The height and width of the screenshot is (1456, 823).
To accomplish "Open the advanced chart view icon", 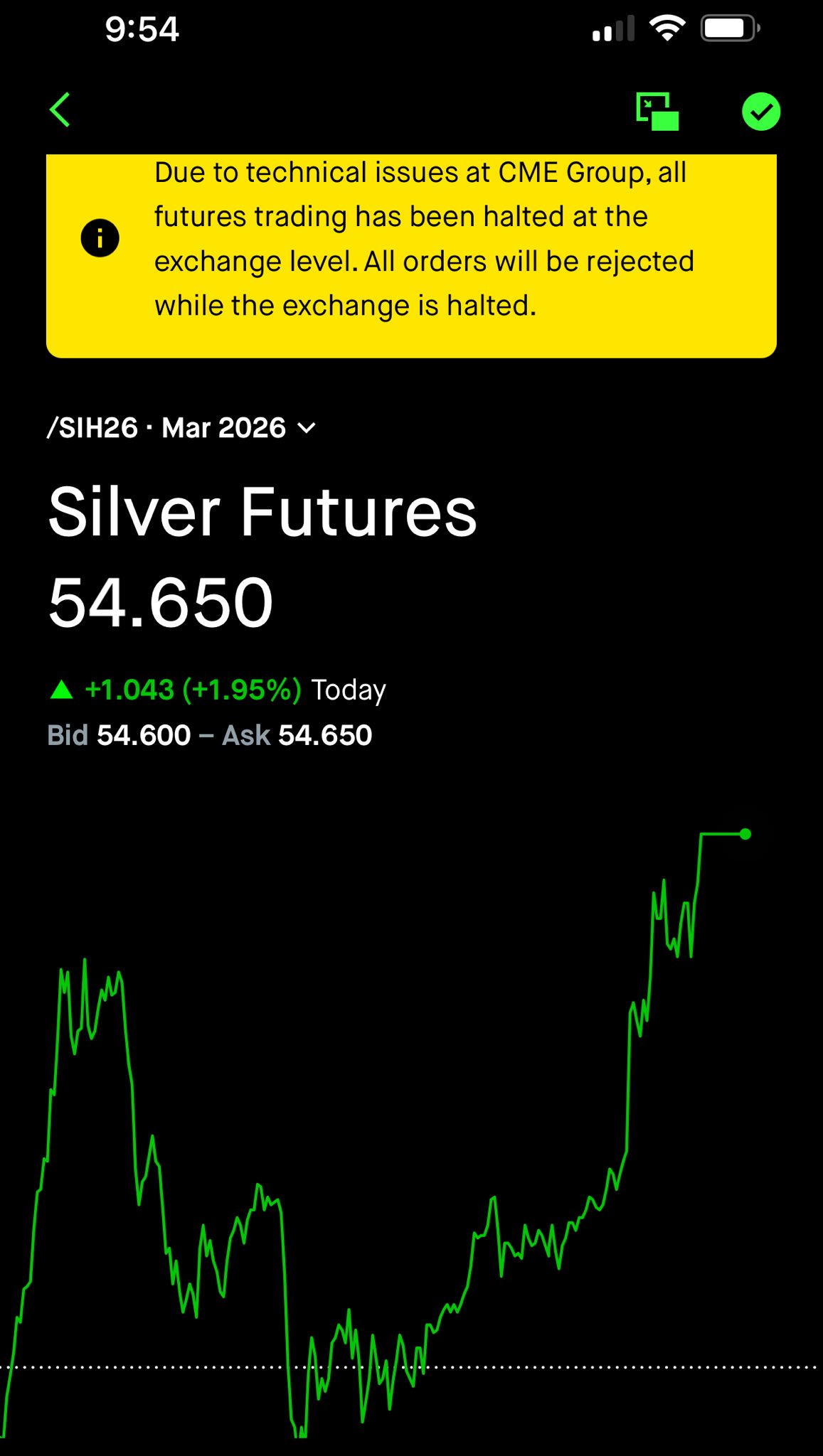I will point(657,112).
